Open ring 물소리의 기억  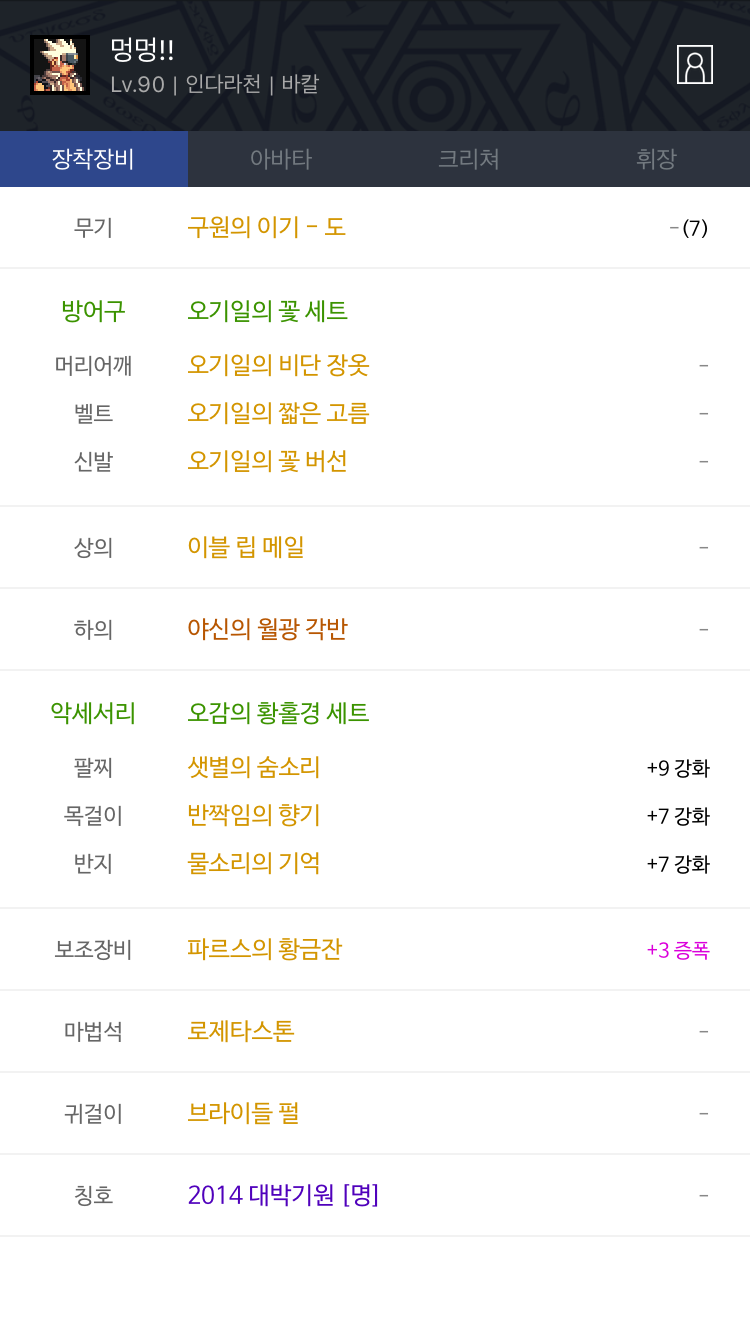[254, 863]
